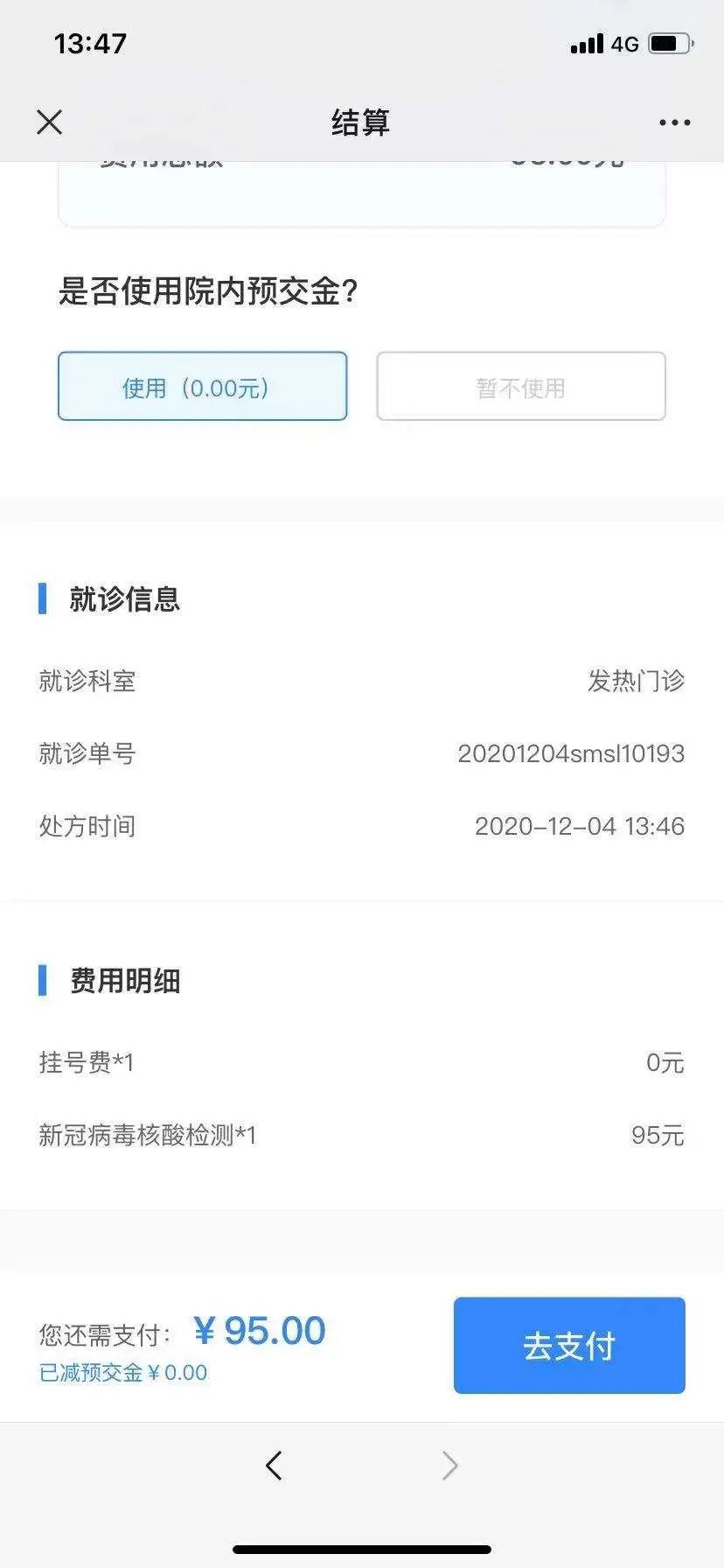Select 使用（0.00元）prepayment option
The width and height of the screenshot is (724, 1568).
(203, 387)
